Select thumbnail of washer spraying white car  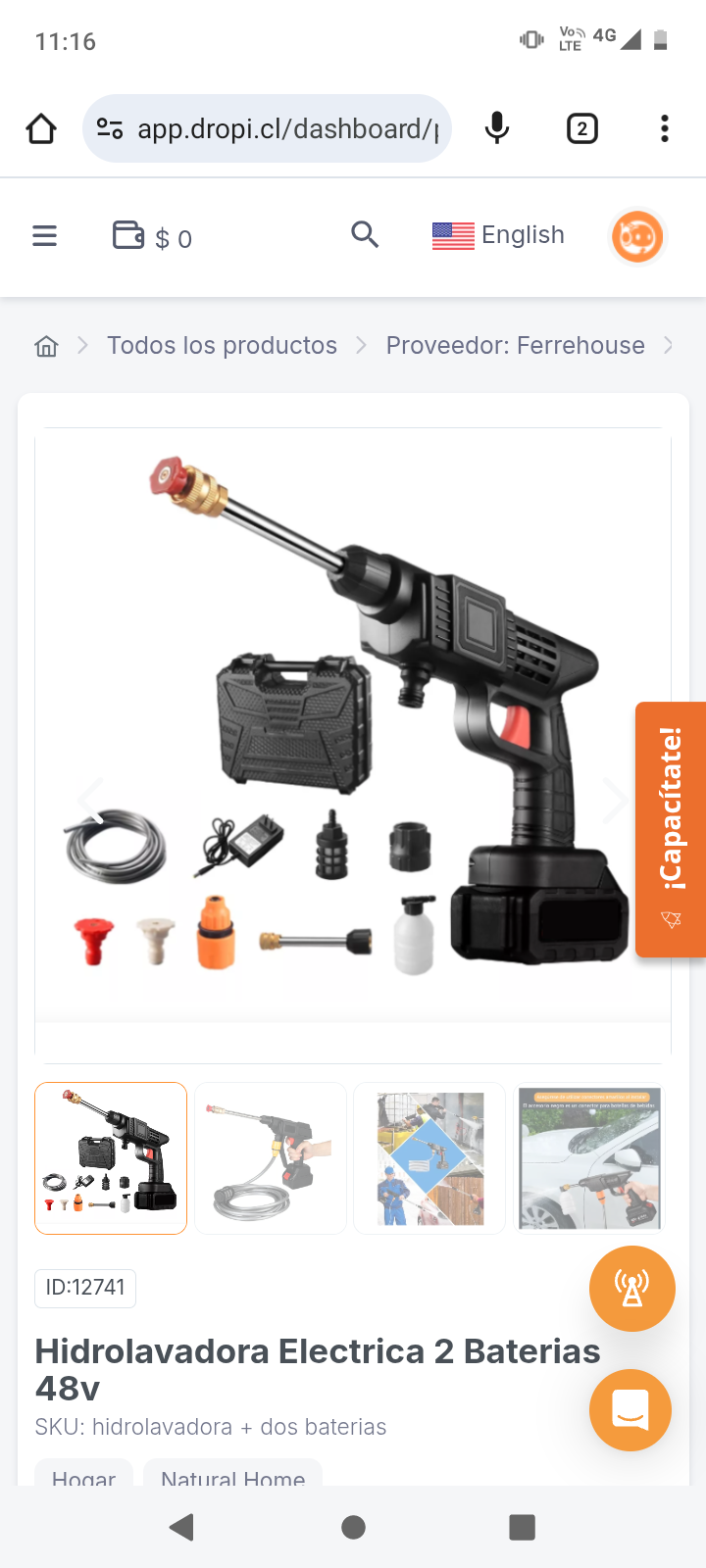[x=588, y=1158]
